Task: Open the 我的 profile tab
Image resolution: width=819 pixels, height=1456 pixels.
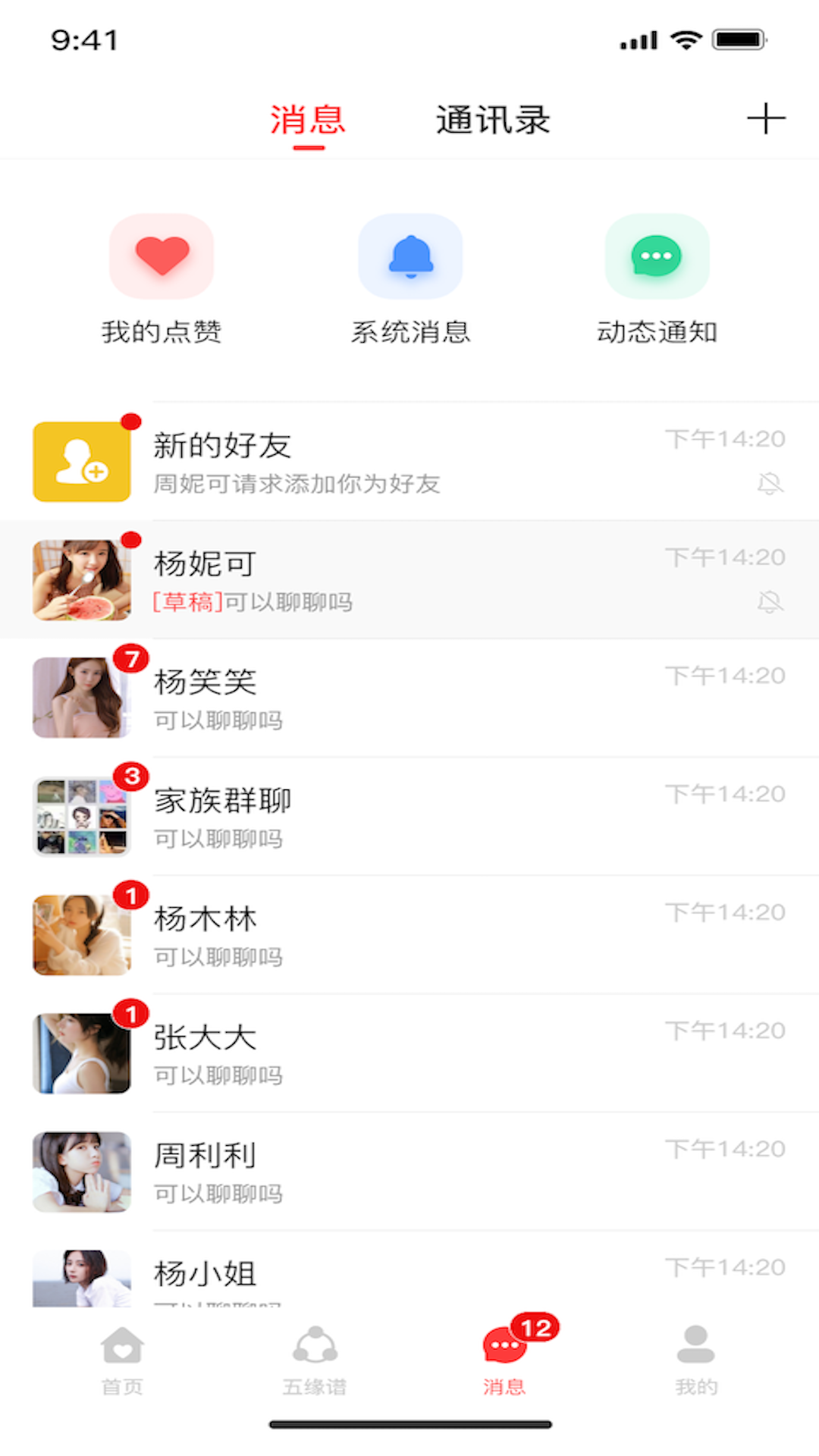Action: (x=696, y=1360)
